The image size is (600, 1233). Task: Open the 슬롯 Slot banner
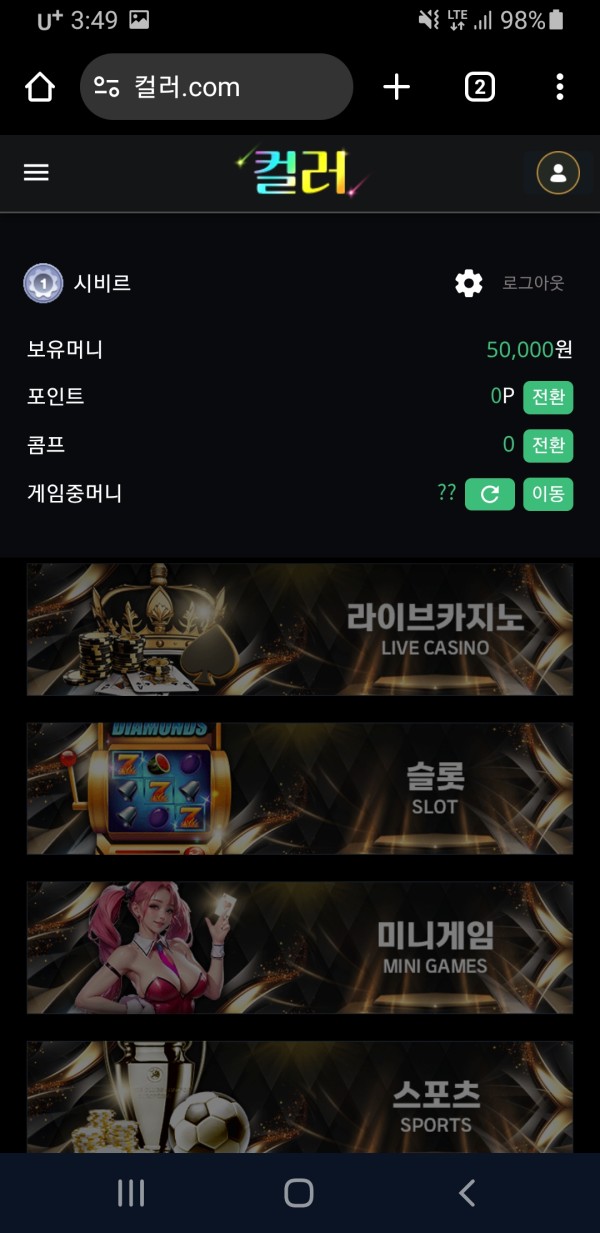[300, 788]
